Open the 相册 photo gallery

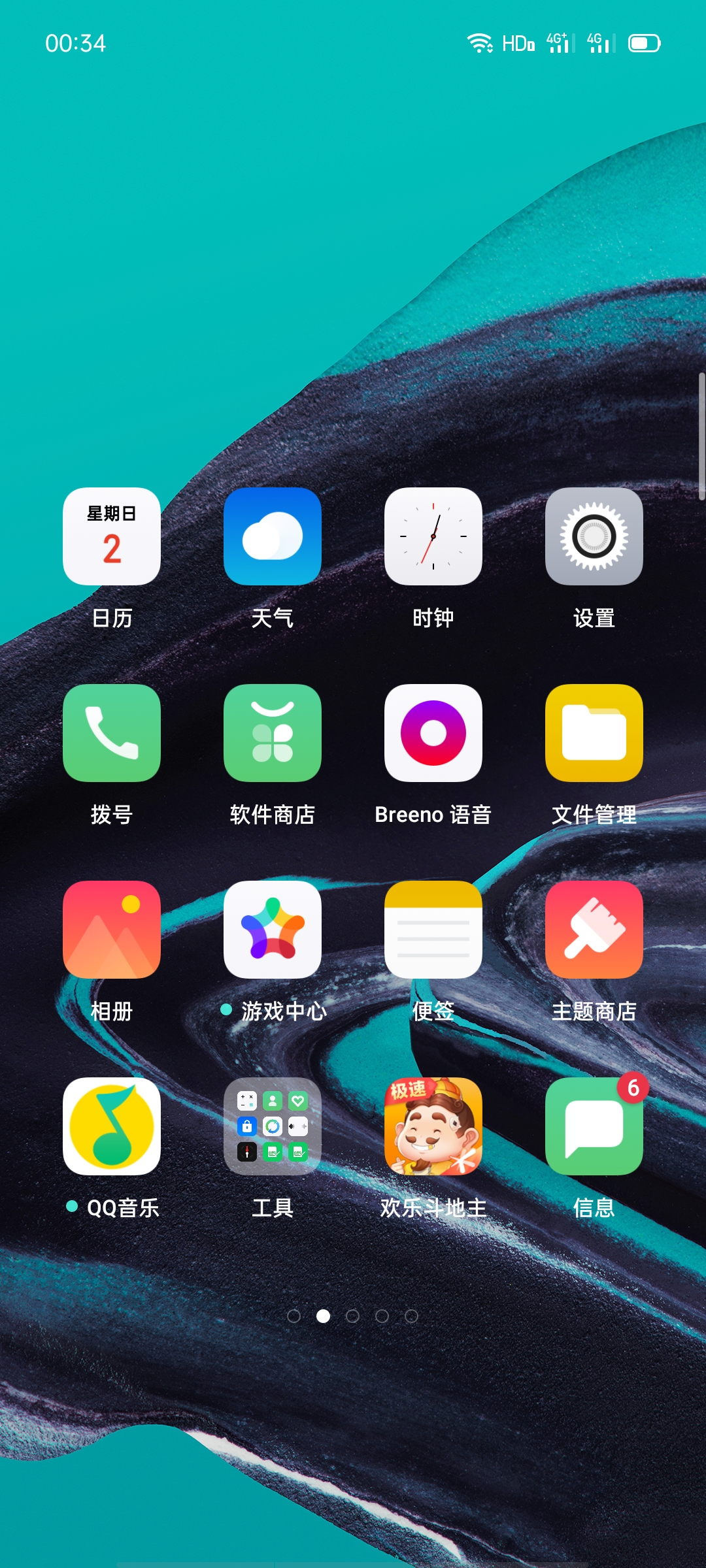112,930
